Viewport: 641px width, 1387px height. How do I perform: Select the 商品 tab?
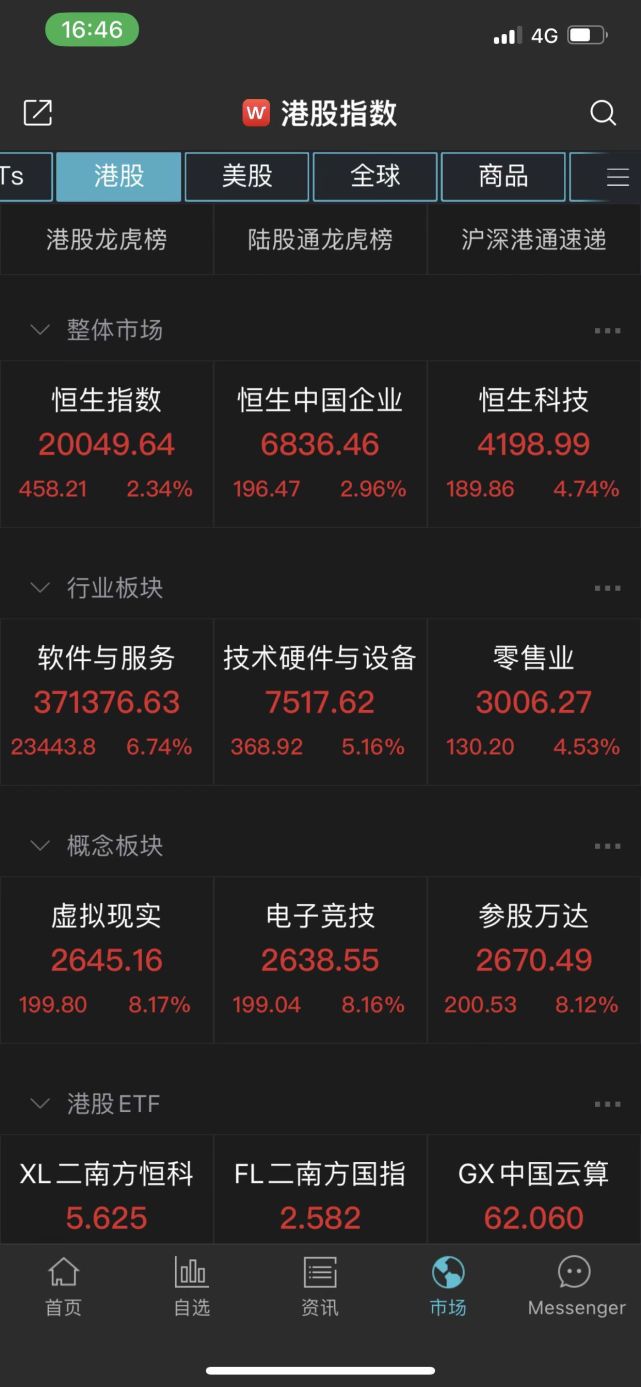click(503, 177)
